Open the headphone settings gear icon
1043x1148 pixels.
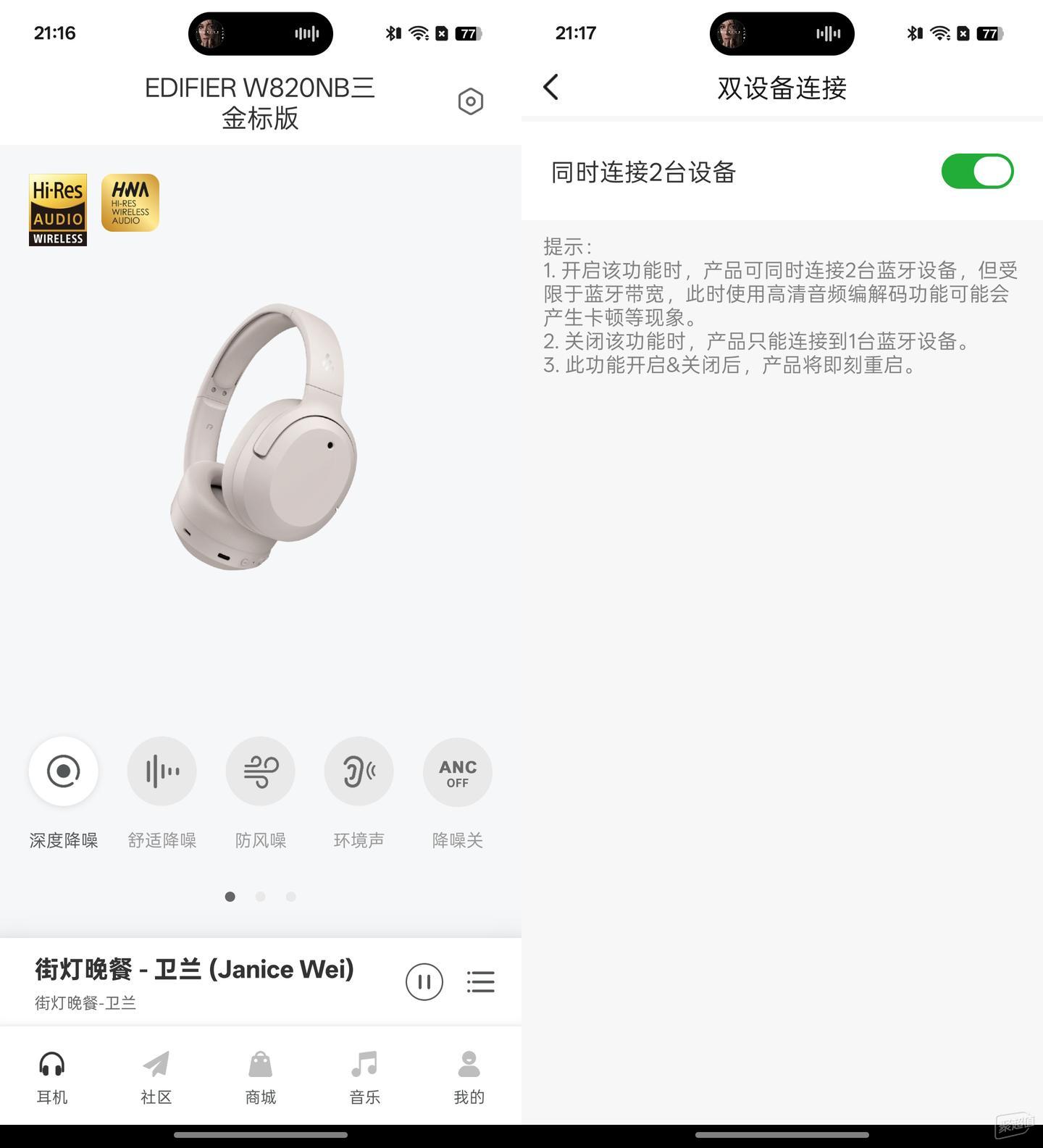[470, 101]
